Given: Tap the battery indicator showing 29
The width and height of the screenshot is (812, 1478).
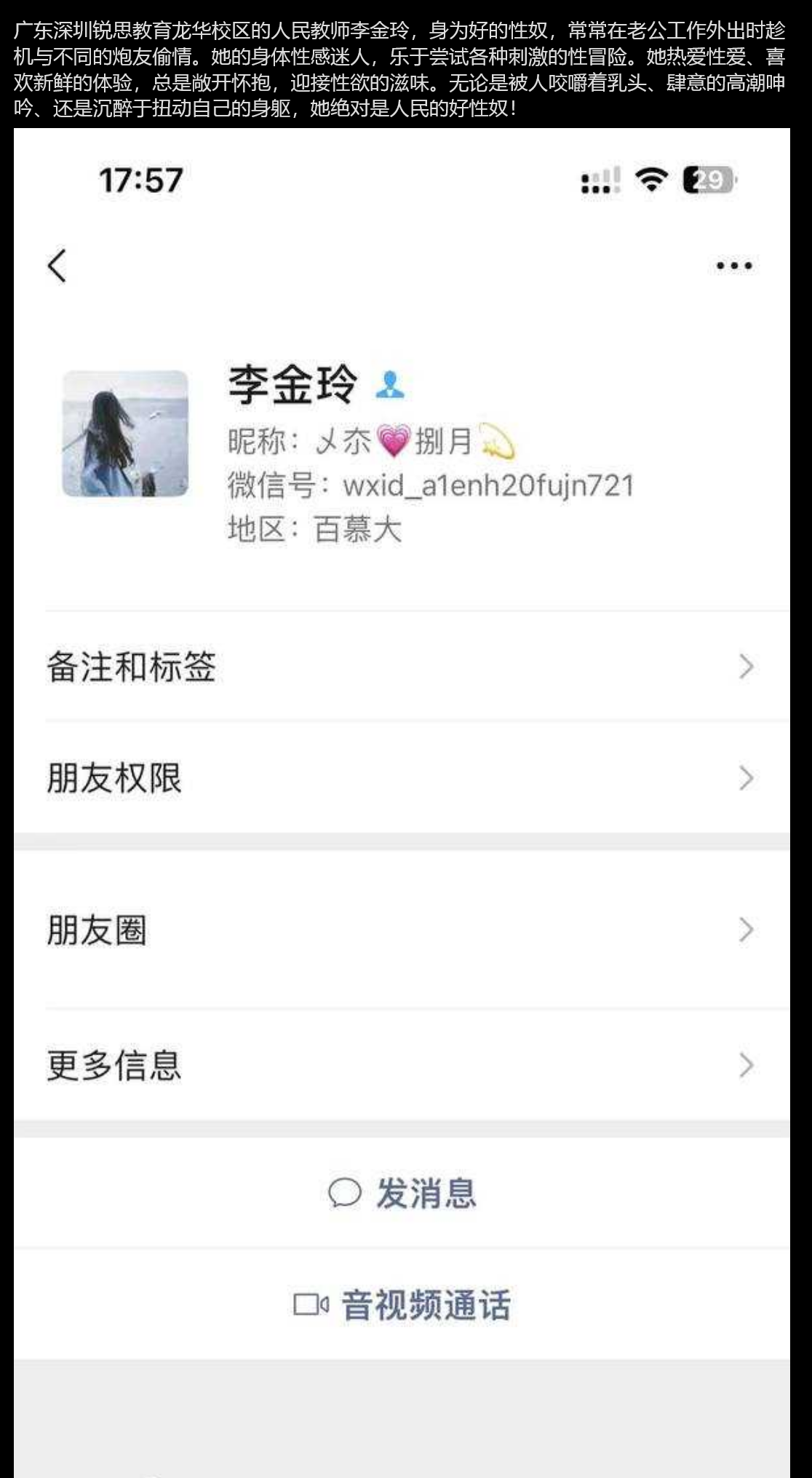Looking at the screenshot, I should click(x=705, y=178).
